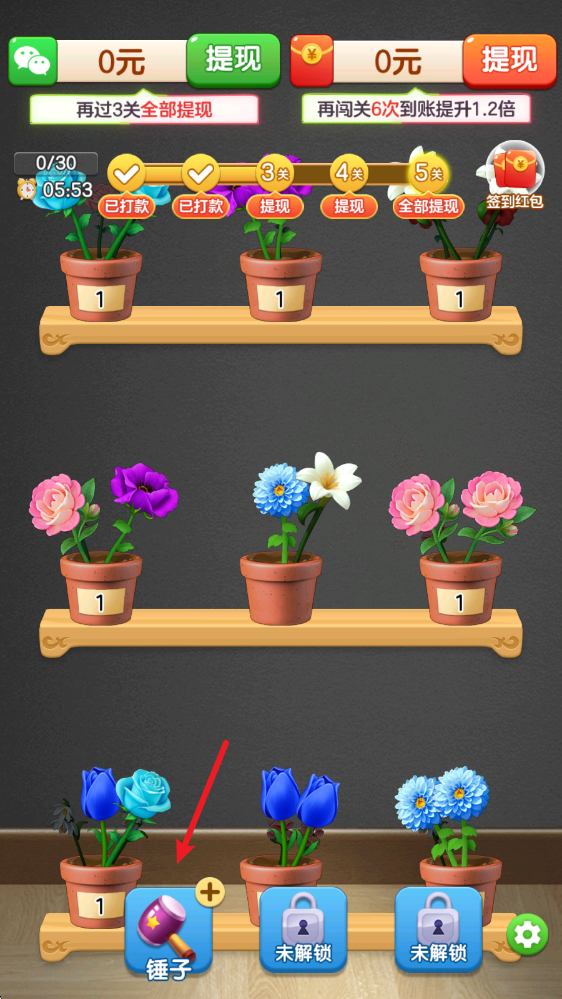Screen dimensions: 562x999
Task: Use the 锤子 hammer tool
Action: (x=169, y=931)
